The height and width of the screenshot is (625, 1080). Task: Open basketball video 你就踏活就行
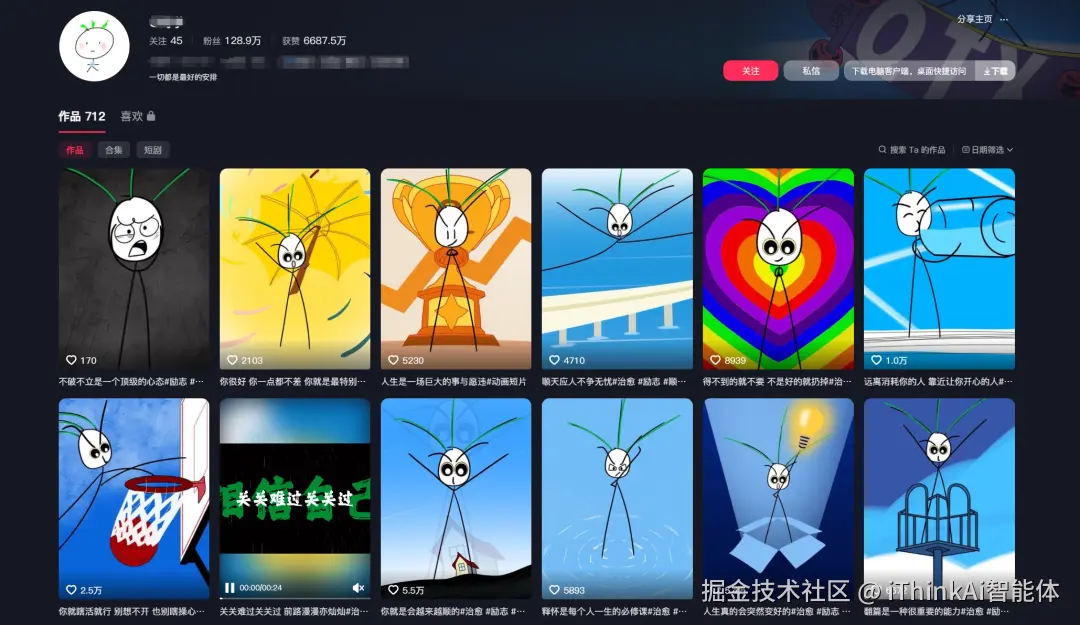[x=134, y=498]
